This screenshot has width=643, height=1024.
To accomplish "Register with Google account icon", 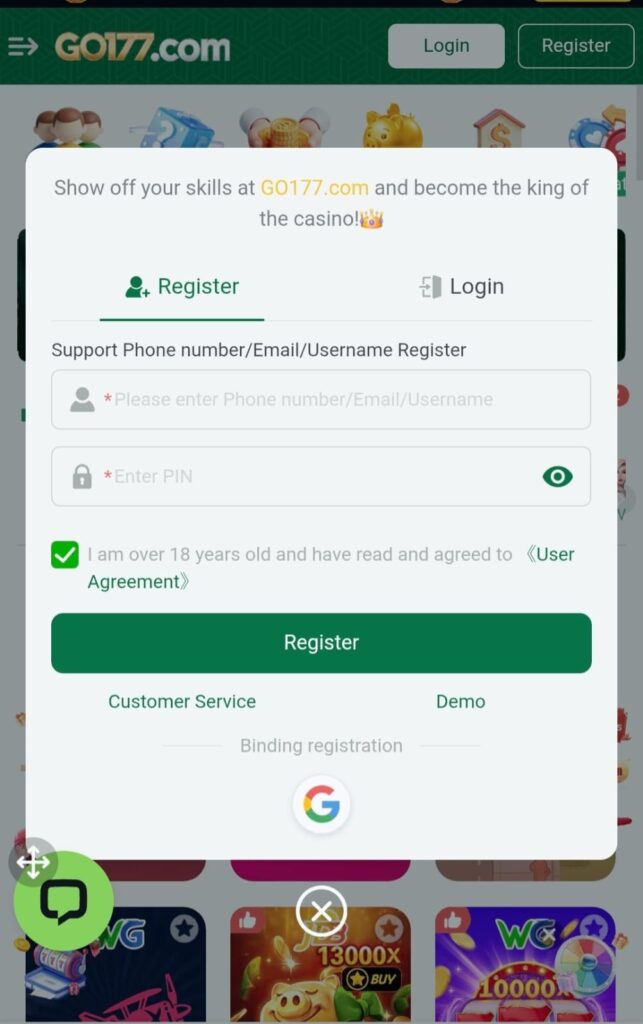I will [321, 804].
